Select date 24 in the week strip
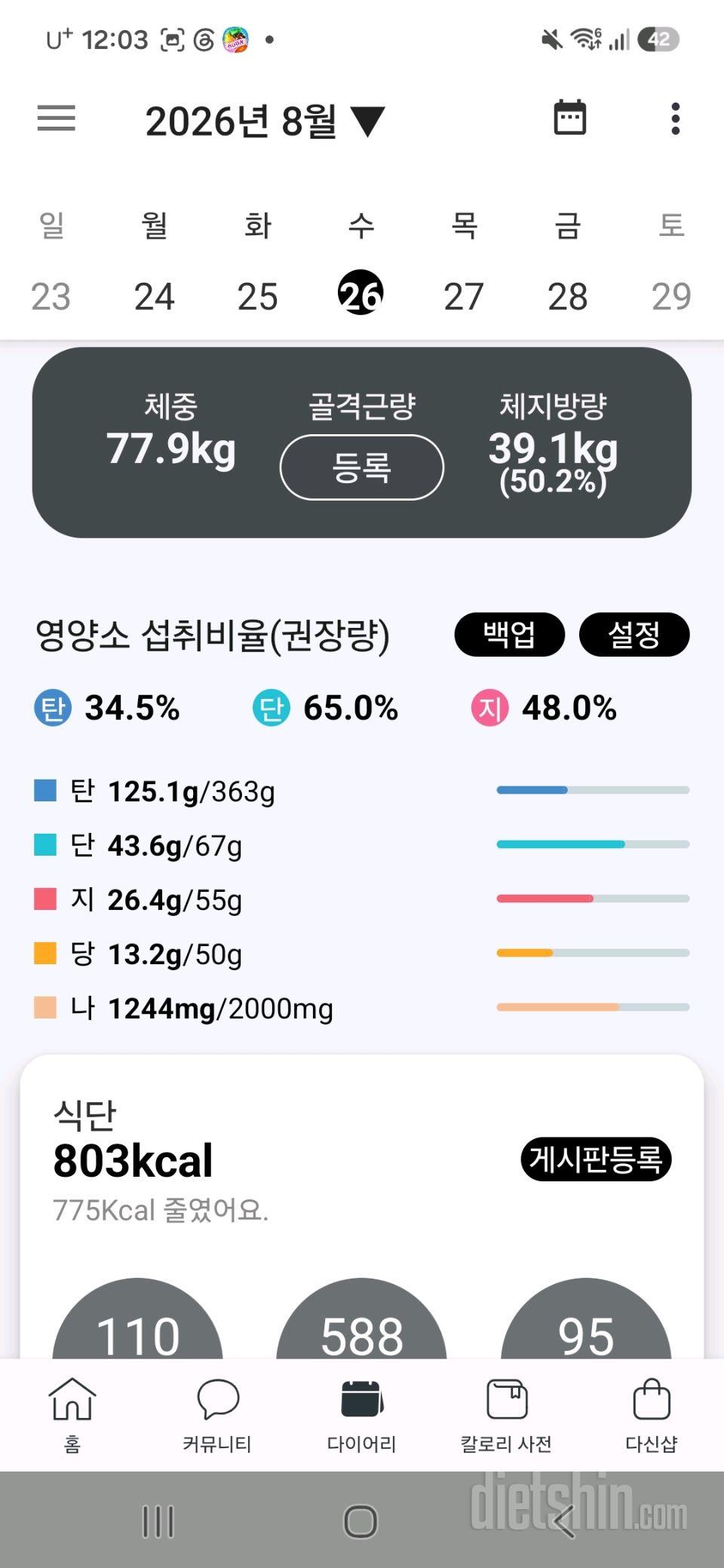The width and height of the screenshot is (724, 1568). pyautogui.click(x=155, y=296)
